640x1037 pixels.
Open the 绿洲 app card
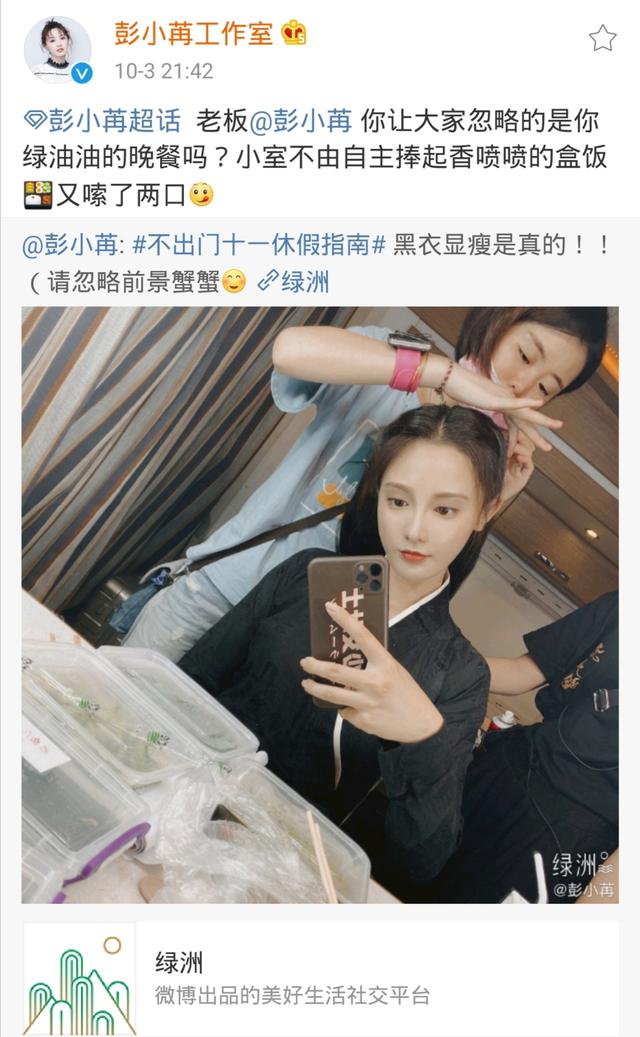[320, 980]
